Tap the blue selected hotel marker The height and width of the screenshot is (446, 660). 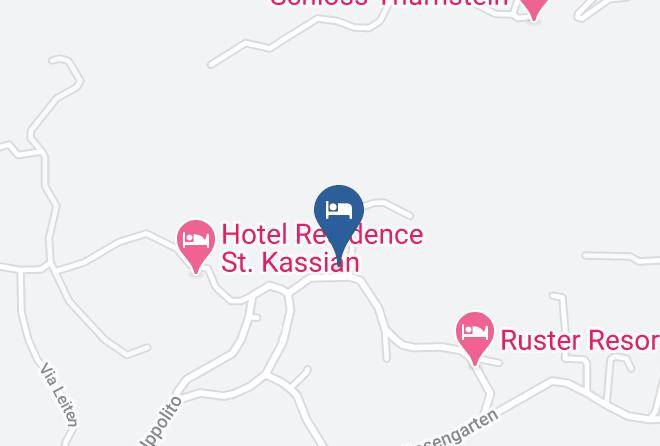(339, 219)
